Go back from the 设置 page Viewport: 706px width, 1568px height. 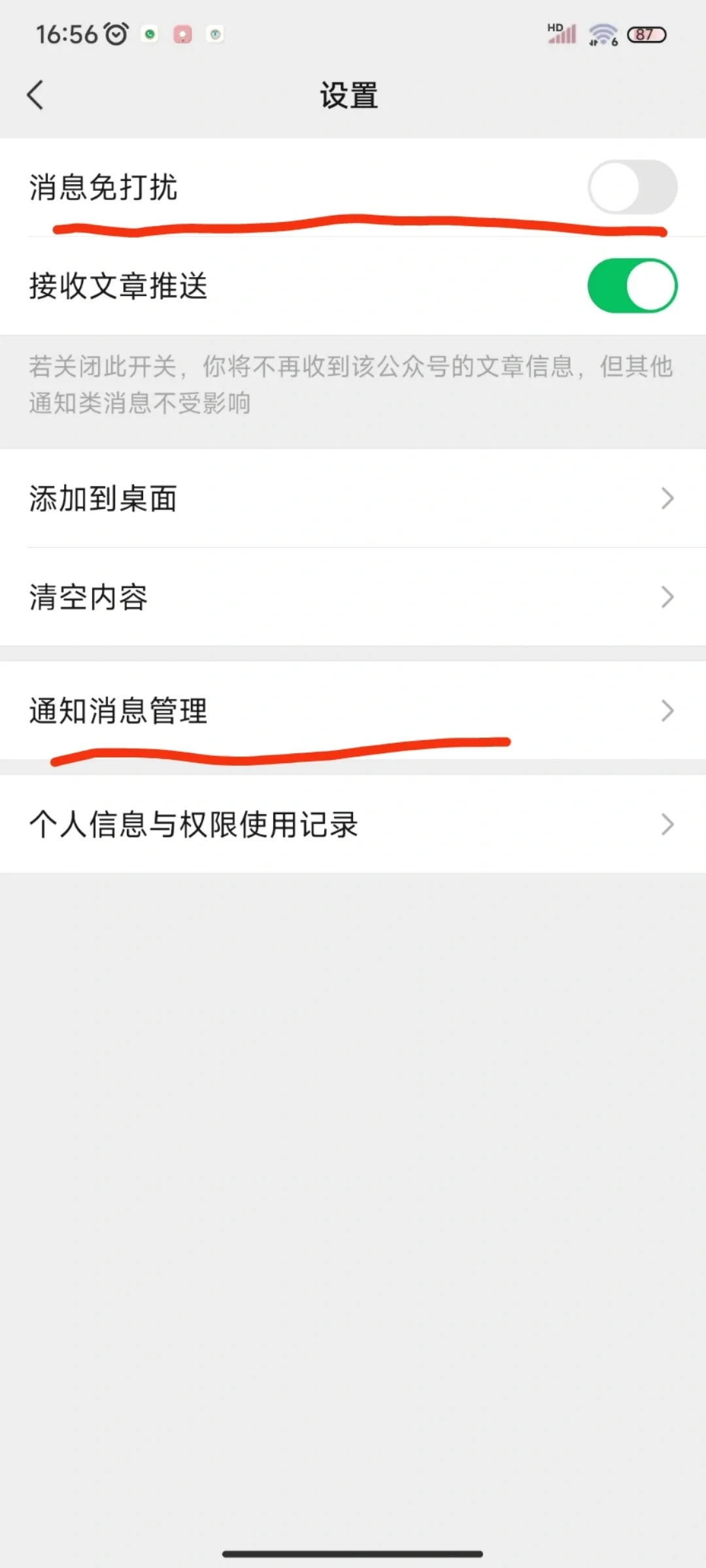[x=35, y=95]
